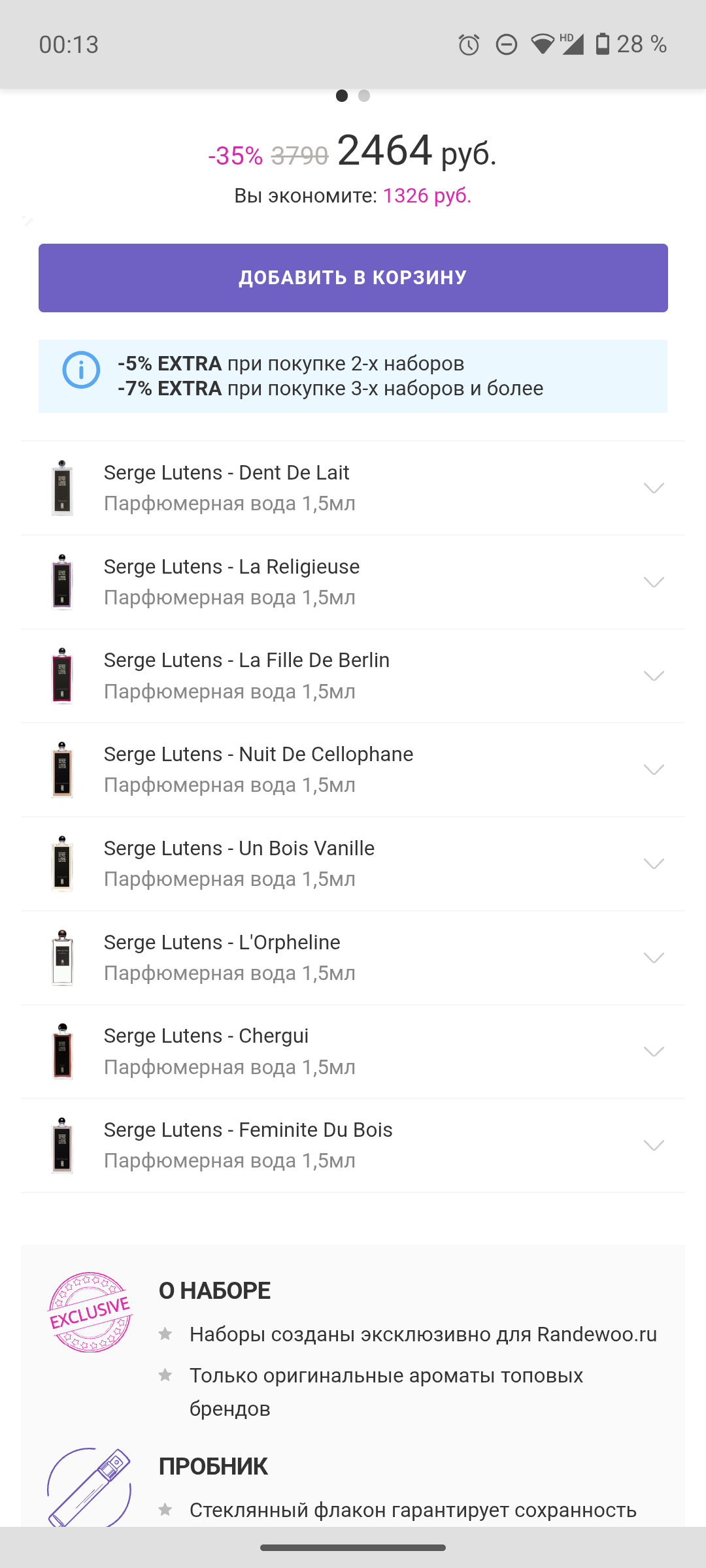Expand Feminite Du Bois item
Viewport: 706px width, 1568px height.
(654, 1145)
